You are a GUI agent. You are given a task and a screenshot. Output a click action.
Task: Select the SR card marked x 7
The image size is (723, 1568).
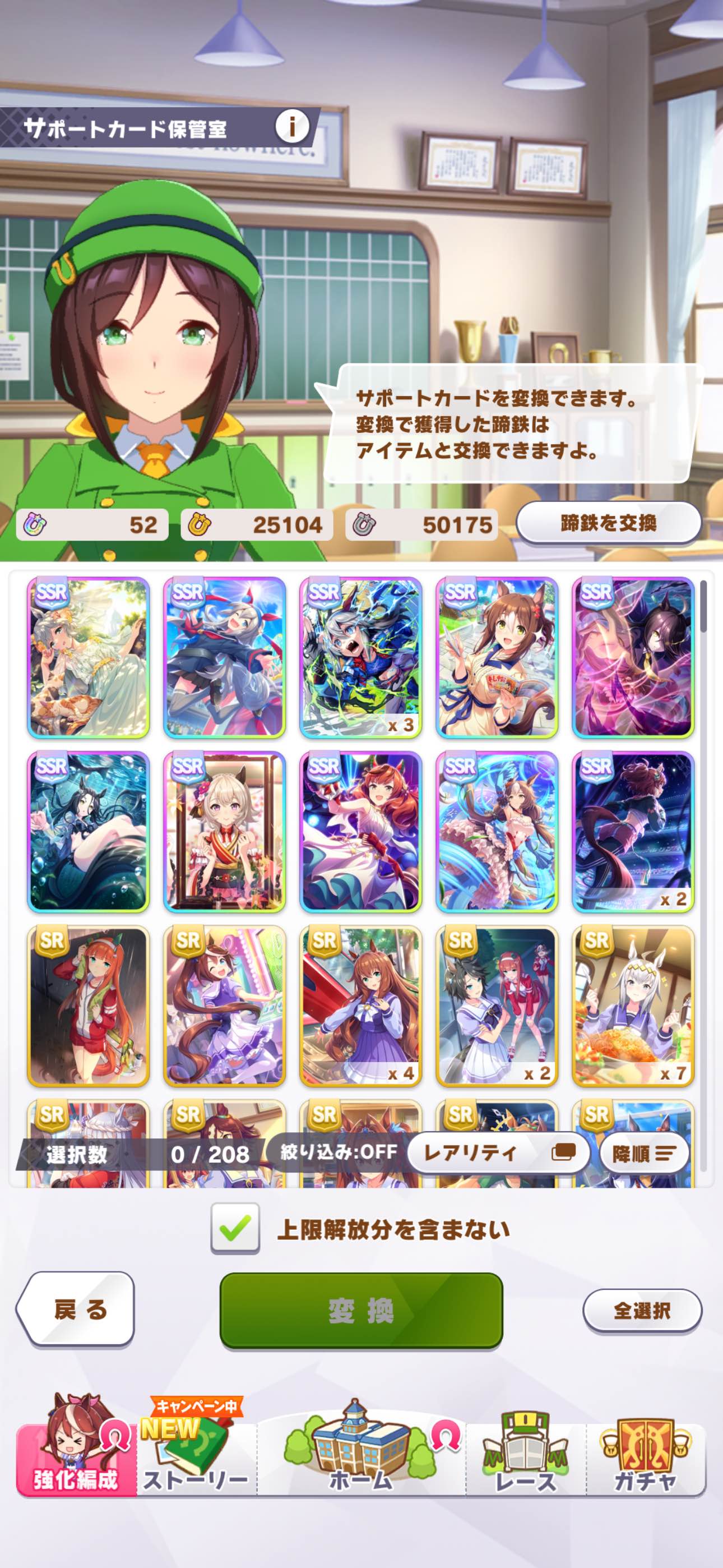pos(633,1006)
